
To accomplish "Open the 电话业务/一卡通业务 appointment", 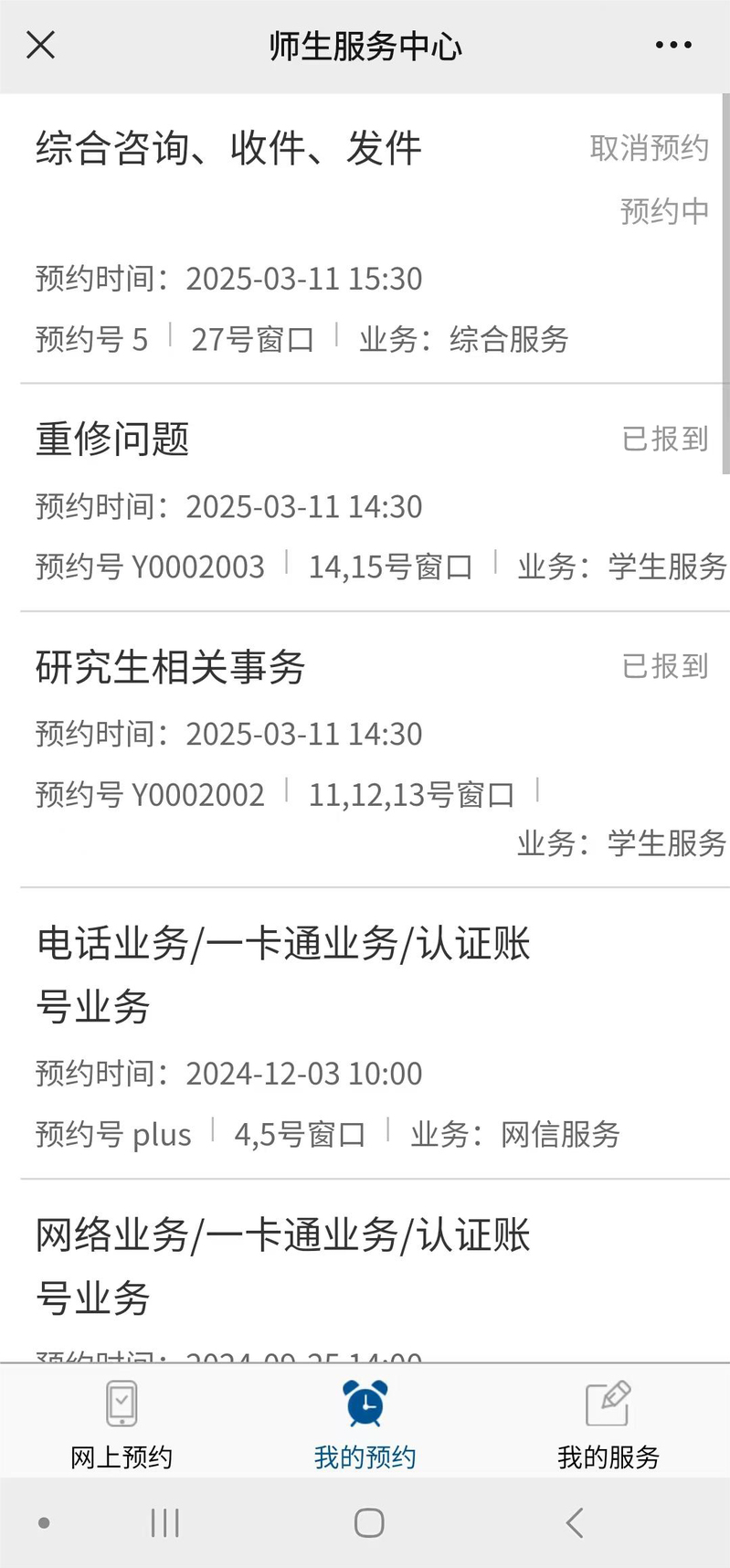I will click(x=365, y=1033).
